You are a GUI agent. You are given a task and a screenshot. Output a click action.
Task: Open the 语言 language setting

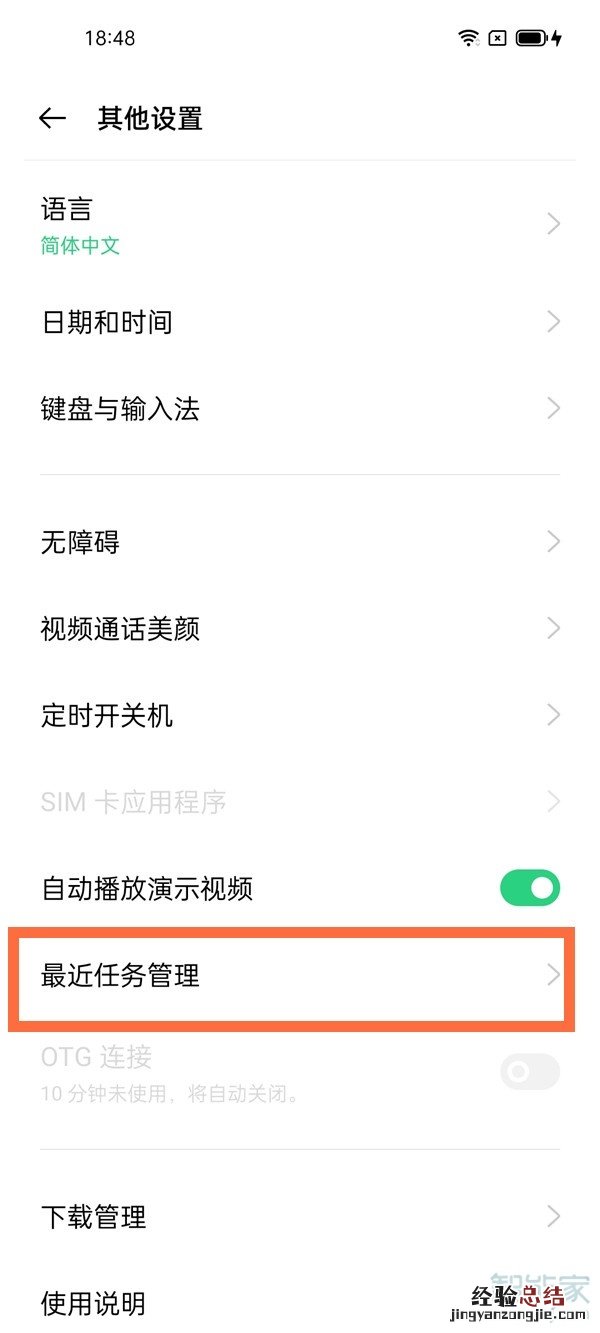(300, 225)
